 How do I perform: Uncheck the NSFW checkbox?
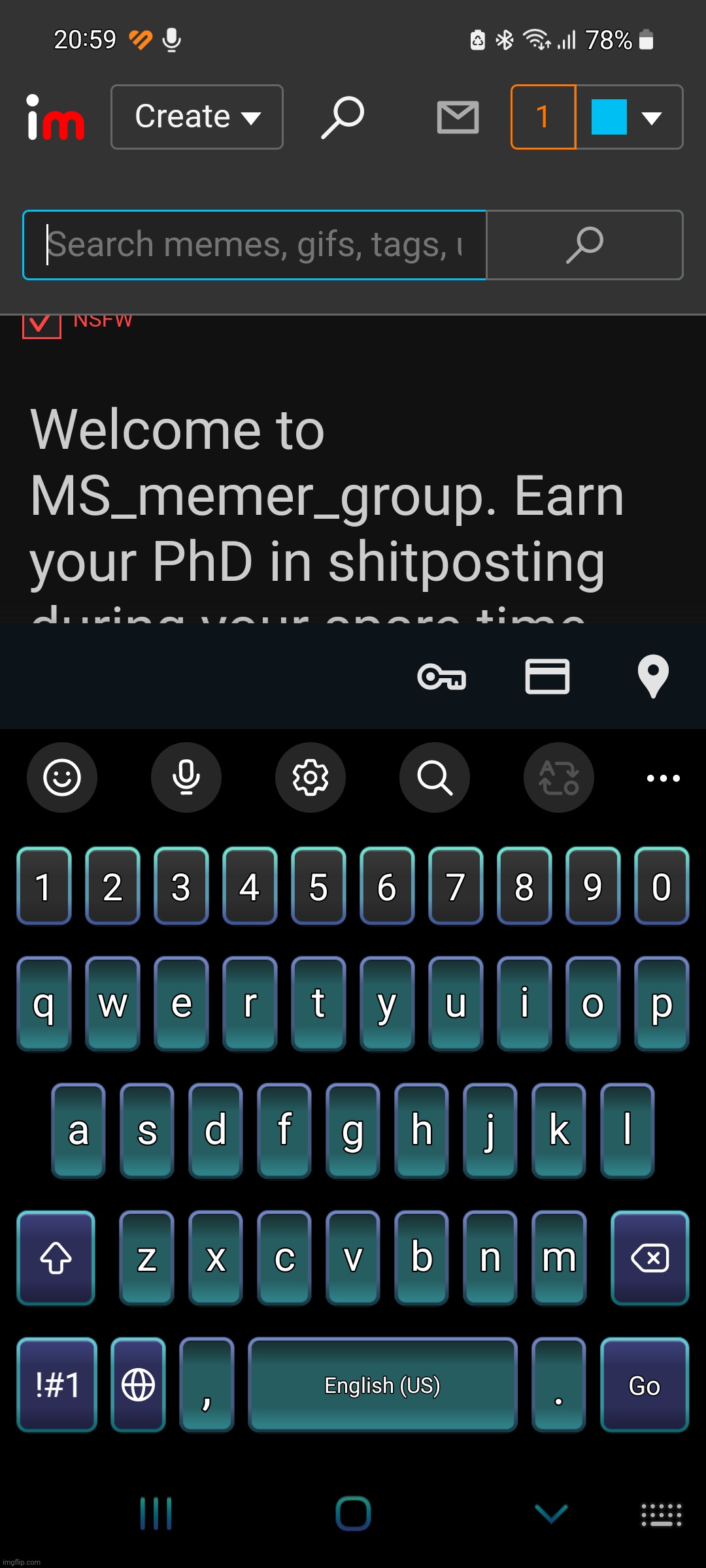[41, 325]
